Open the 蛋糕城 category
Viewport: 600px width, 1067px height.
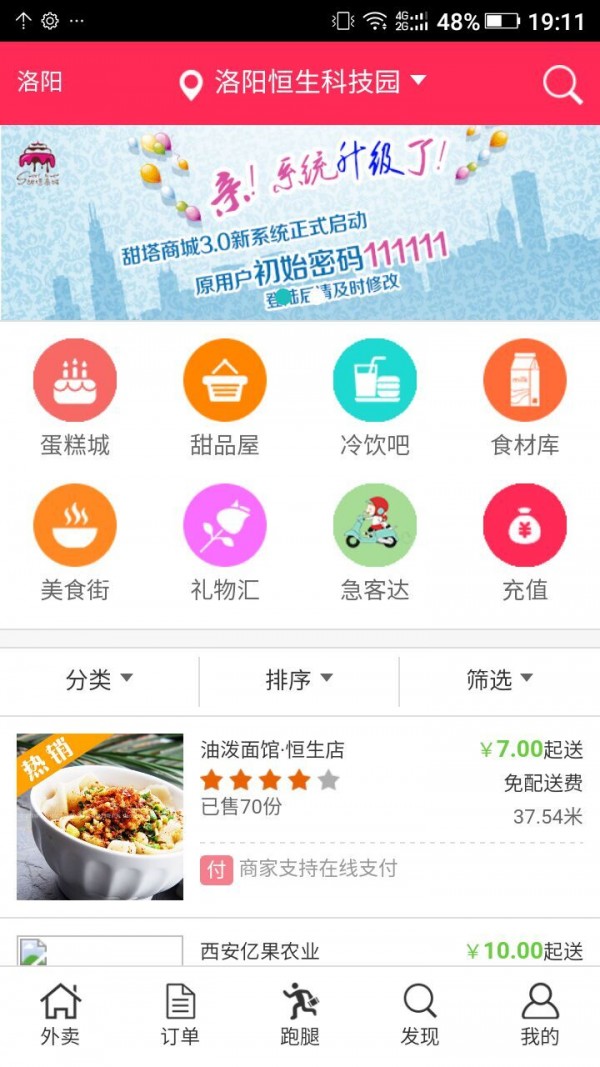coord(75,397)
